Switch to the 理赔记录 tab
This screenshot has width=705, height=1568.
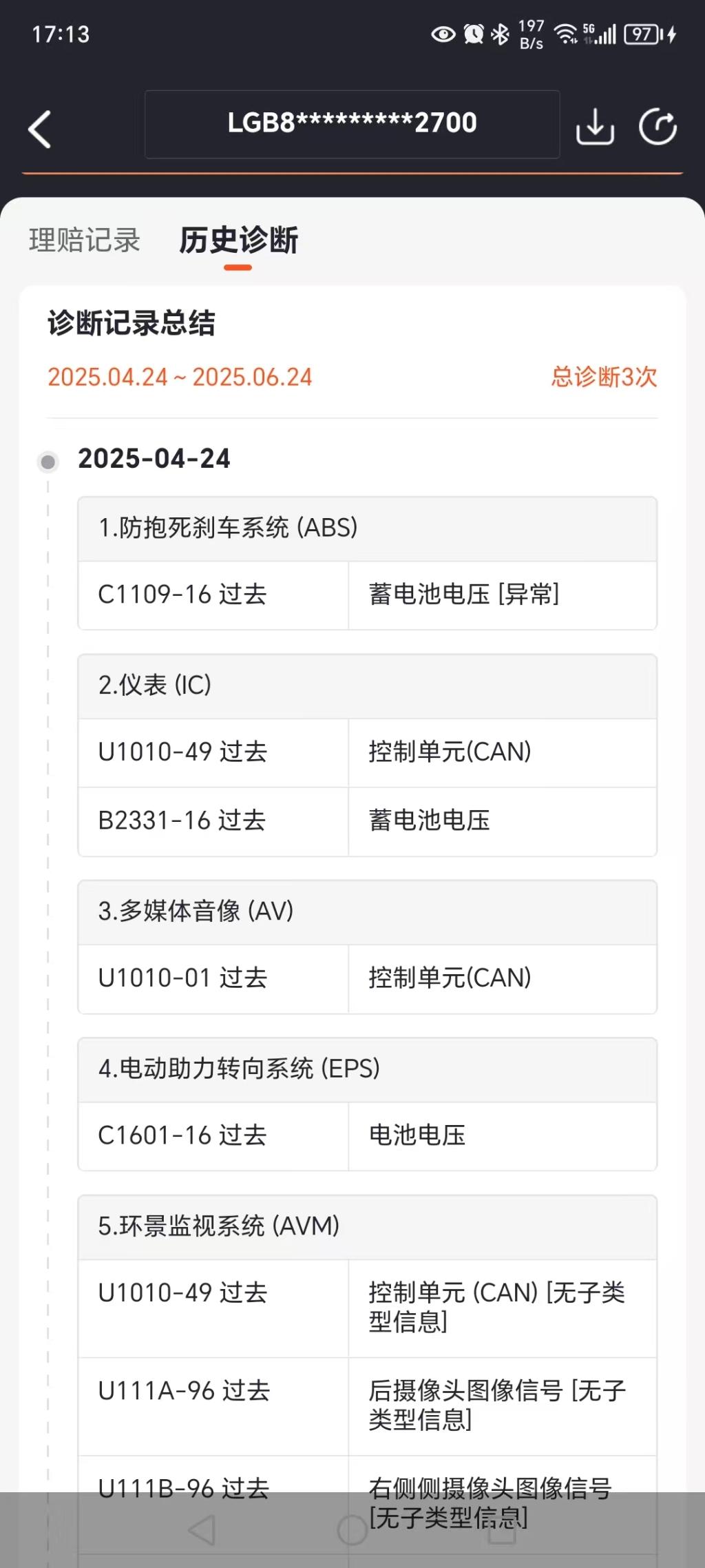(85, 240)
